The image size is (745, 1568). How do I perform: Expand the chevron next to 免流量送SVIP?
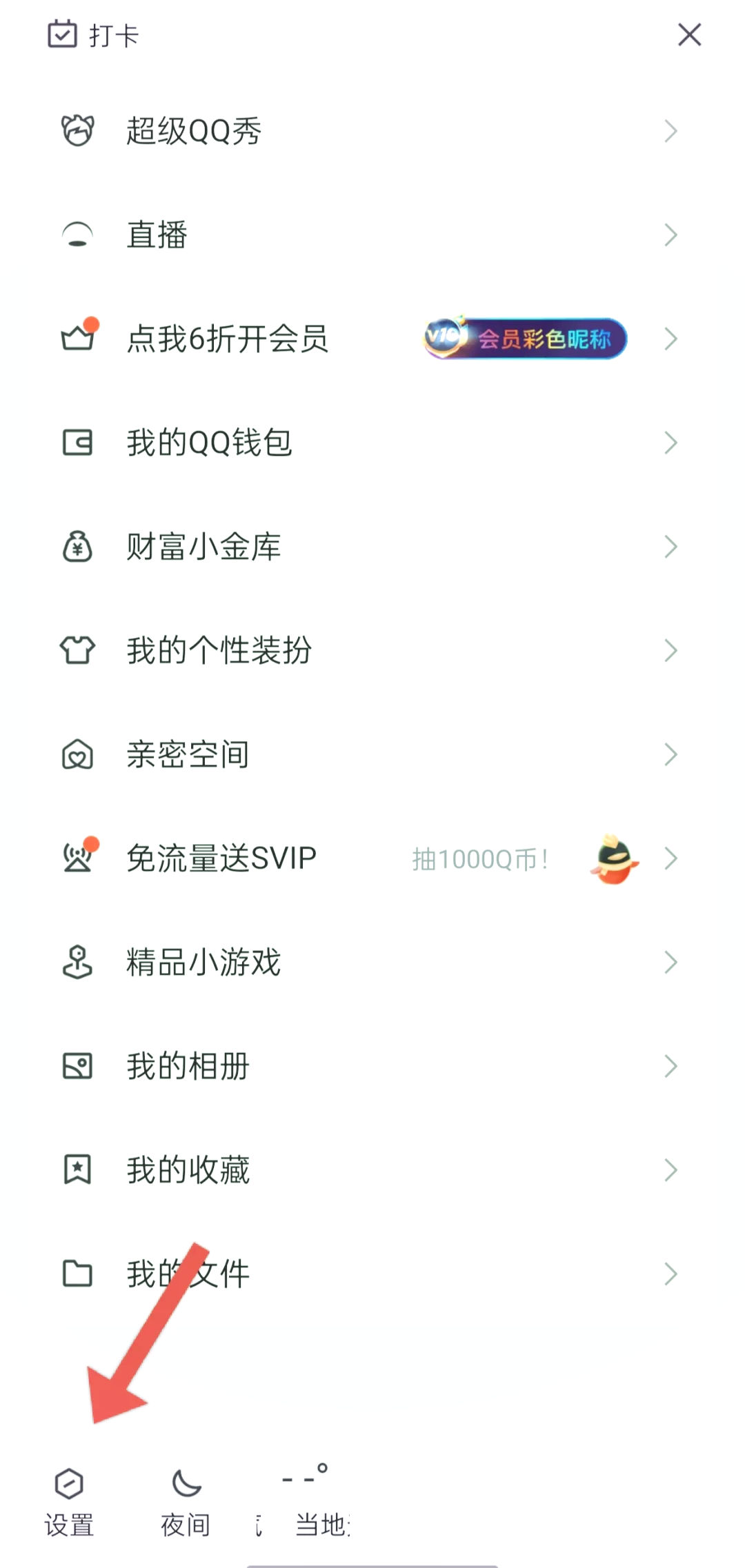669,858
